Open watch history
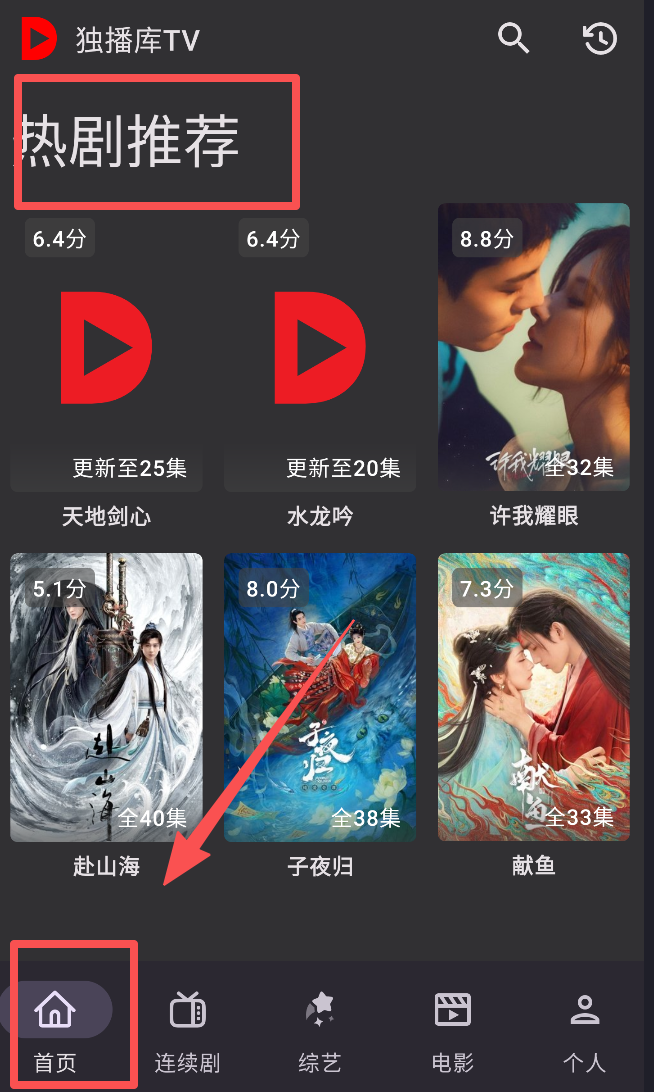This screenshot has width=654, height=1092. (600, 38)
